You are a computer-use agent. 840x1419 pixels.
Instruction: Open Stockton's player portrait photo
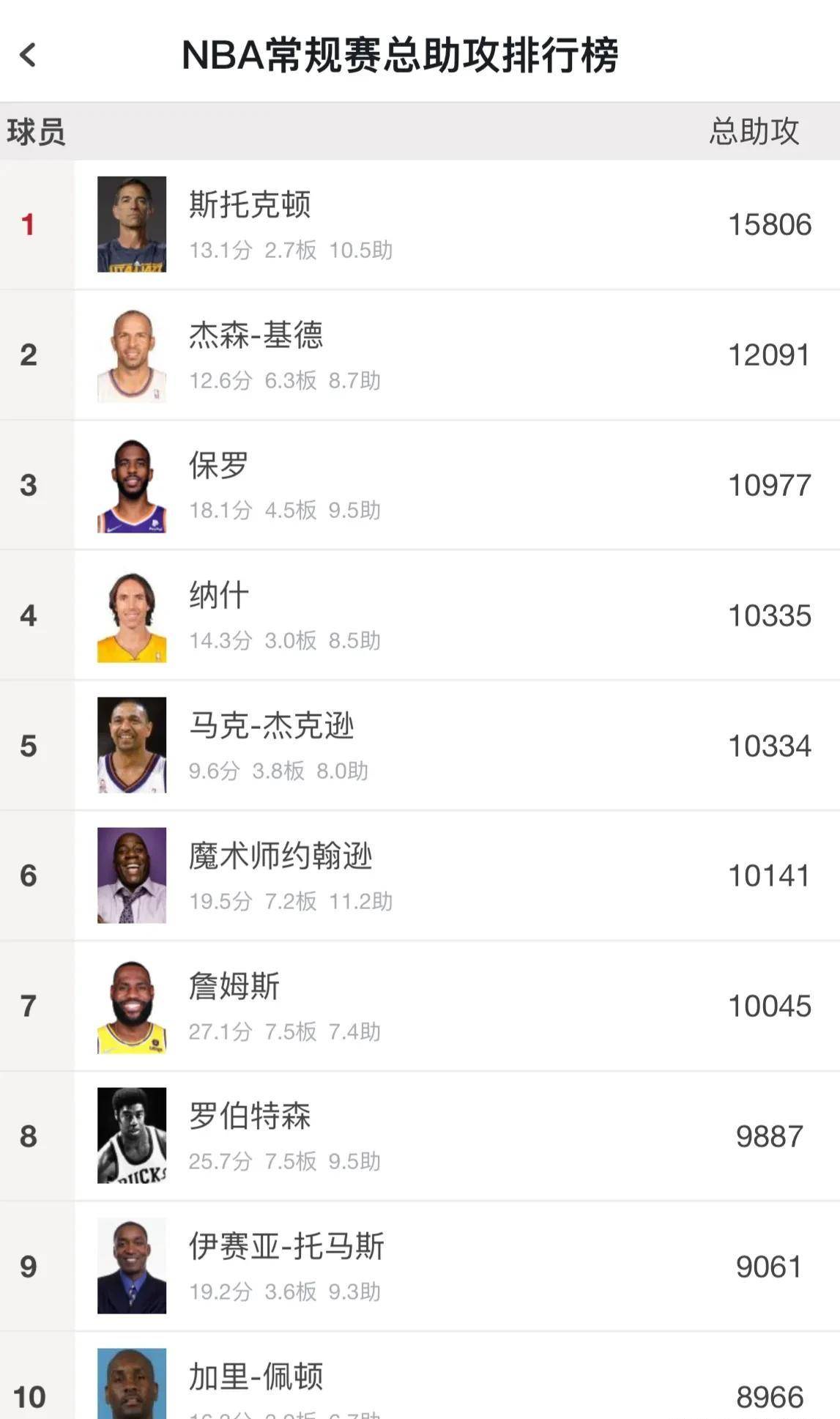(132, 223)
